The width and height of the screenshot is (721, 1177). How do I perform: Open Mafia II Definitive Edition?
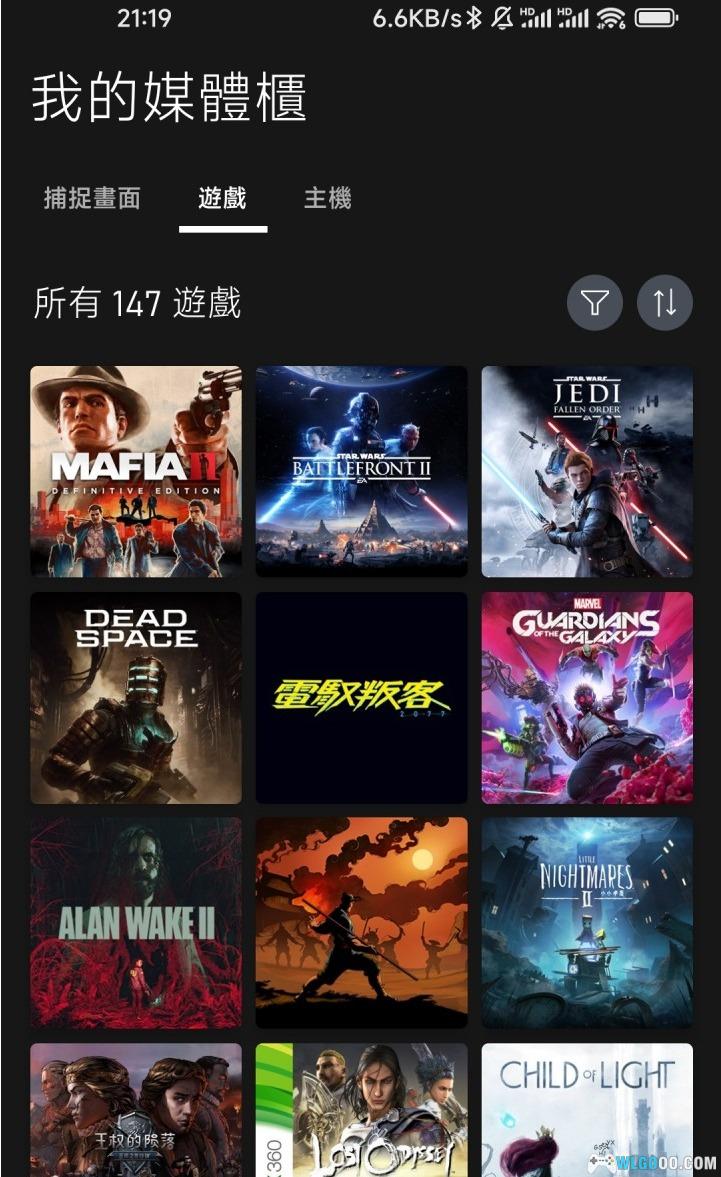135,471
